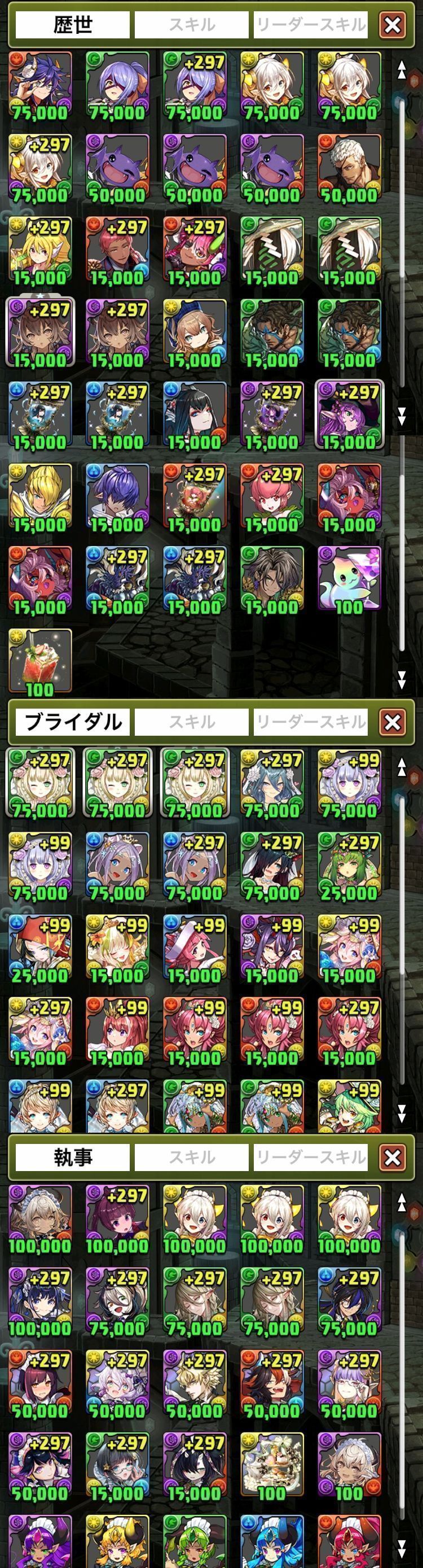Switch to スキル tab in 執事 panel
423x1568 pixels.
pos(191,1156)
